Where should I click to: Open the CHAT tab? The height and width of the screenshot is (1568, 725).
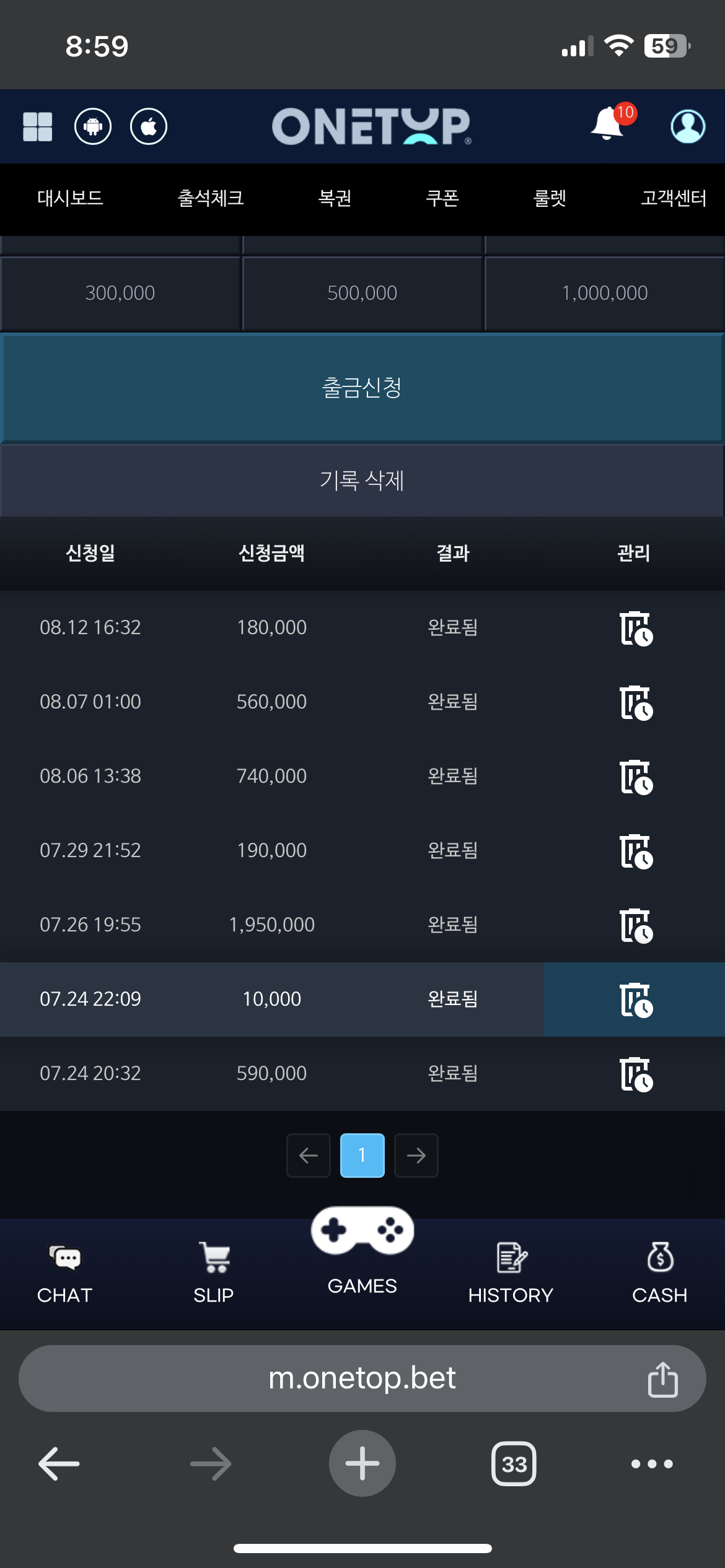tap(64, 1274)
